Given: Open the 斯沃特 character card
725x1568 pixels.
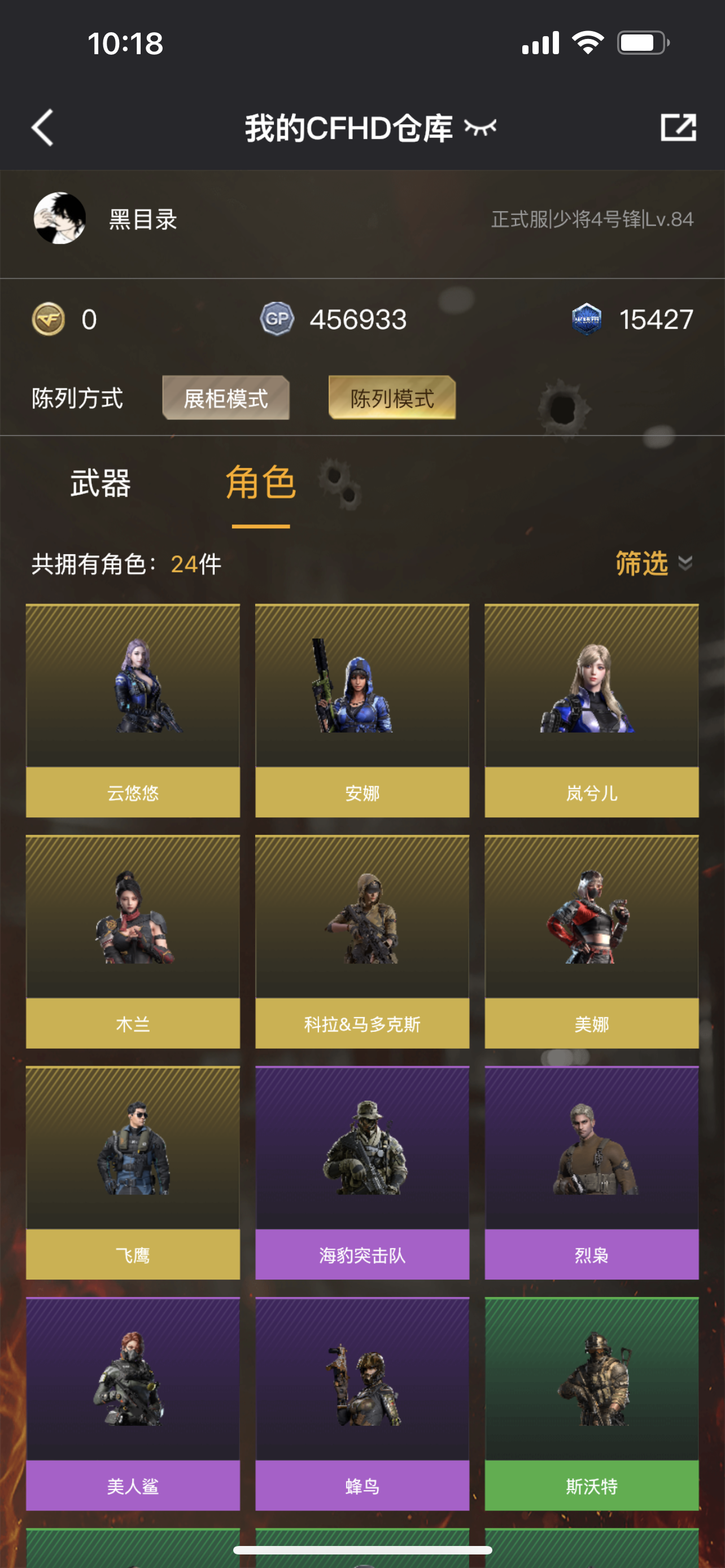Looking at the screenshot, I should [x=592, y=1404].
